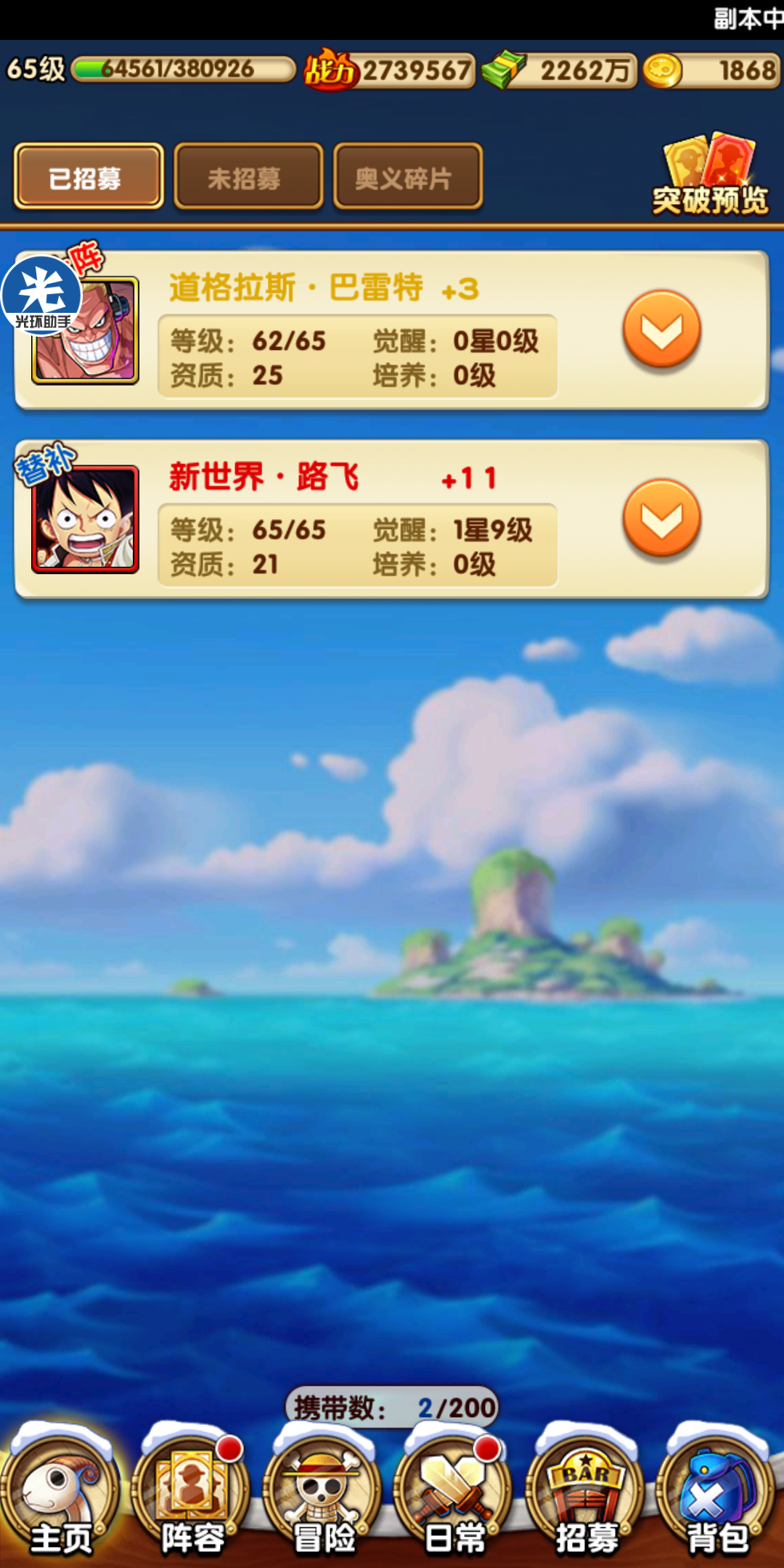Viewport: 784px width, 1568px height.
Task: Switch to the 未招募 tab
Action: pyautogui.click(x=248, y=176)
